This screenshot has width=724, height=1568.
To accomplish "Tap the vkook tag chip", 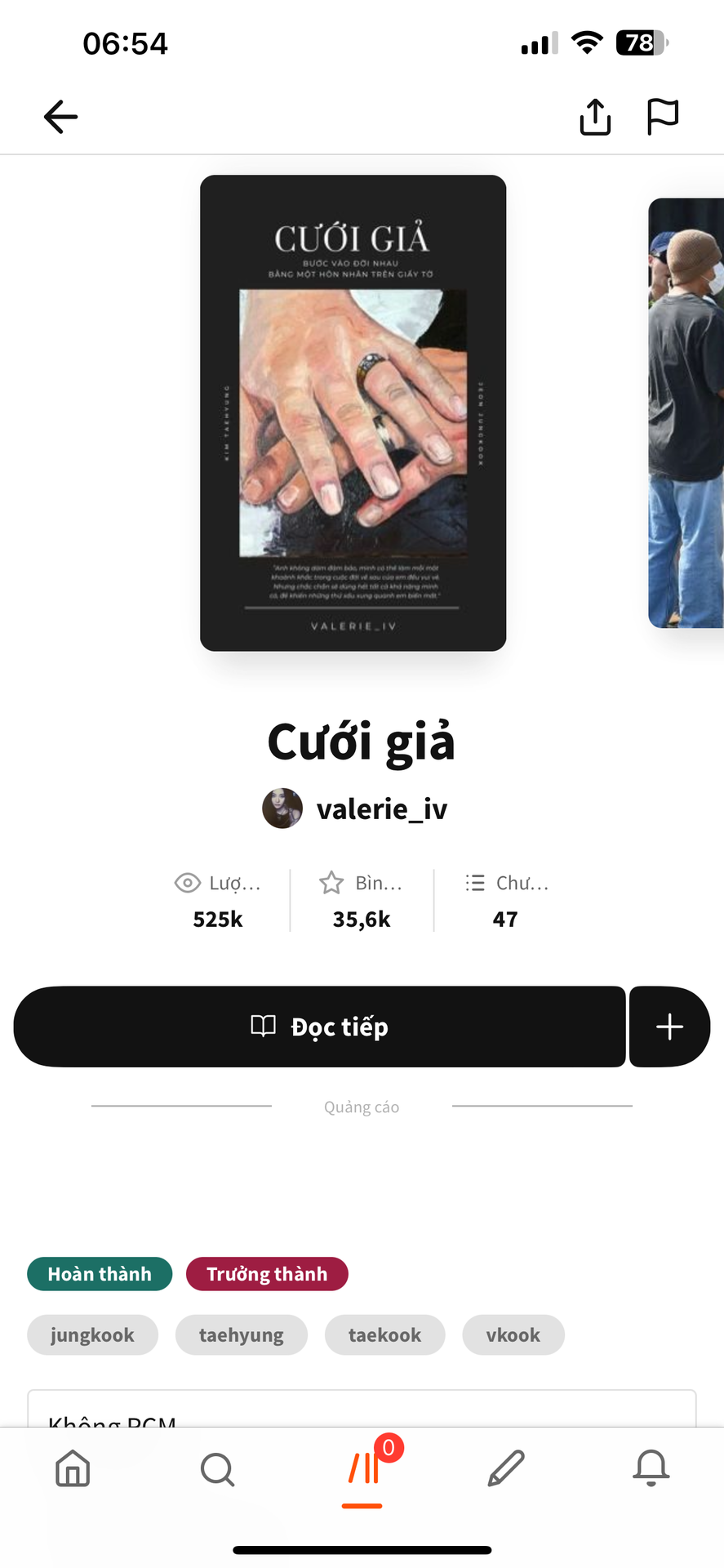I will click(x=513, y=1335).
